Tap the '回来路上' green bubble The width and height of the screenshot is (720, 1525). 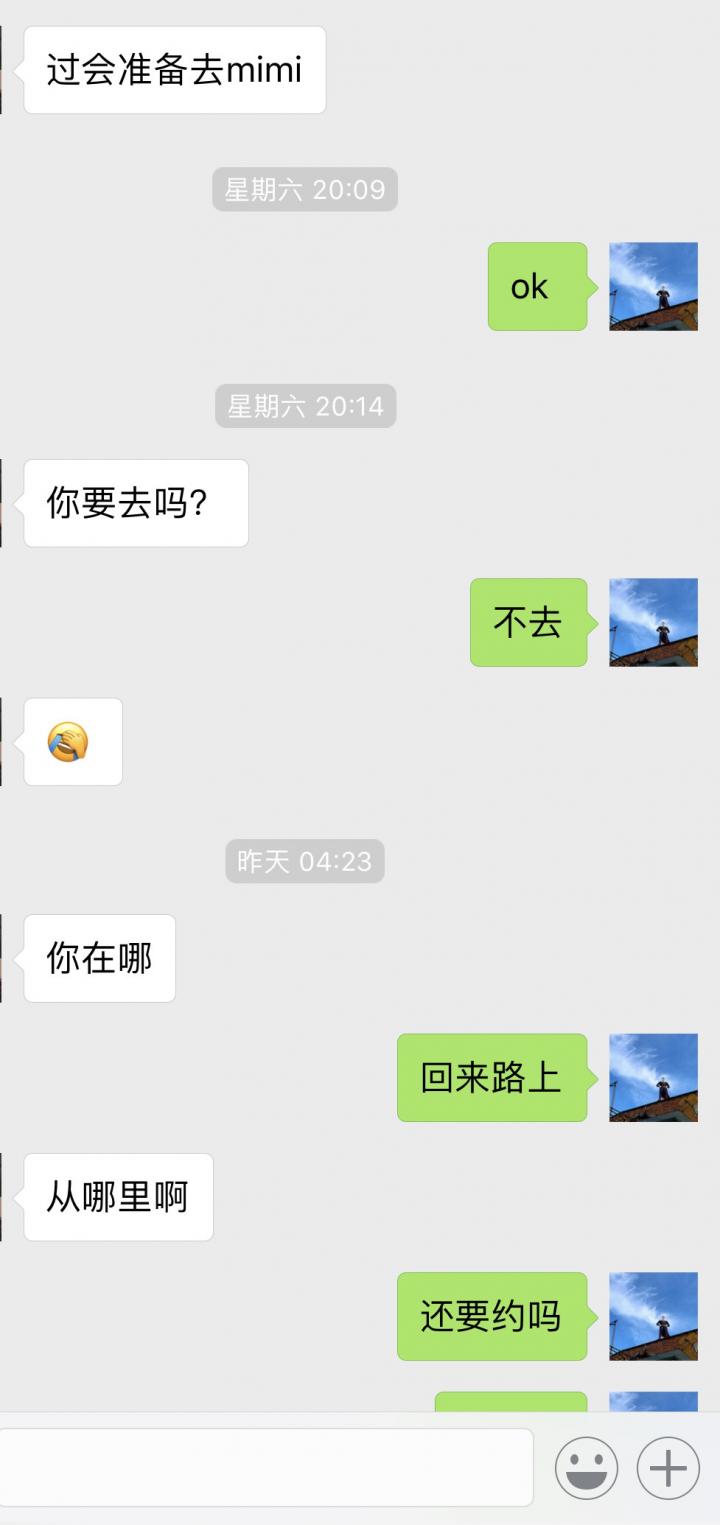[x=492, y=1078]
